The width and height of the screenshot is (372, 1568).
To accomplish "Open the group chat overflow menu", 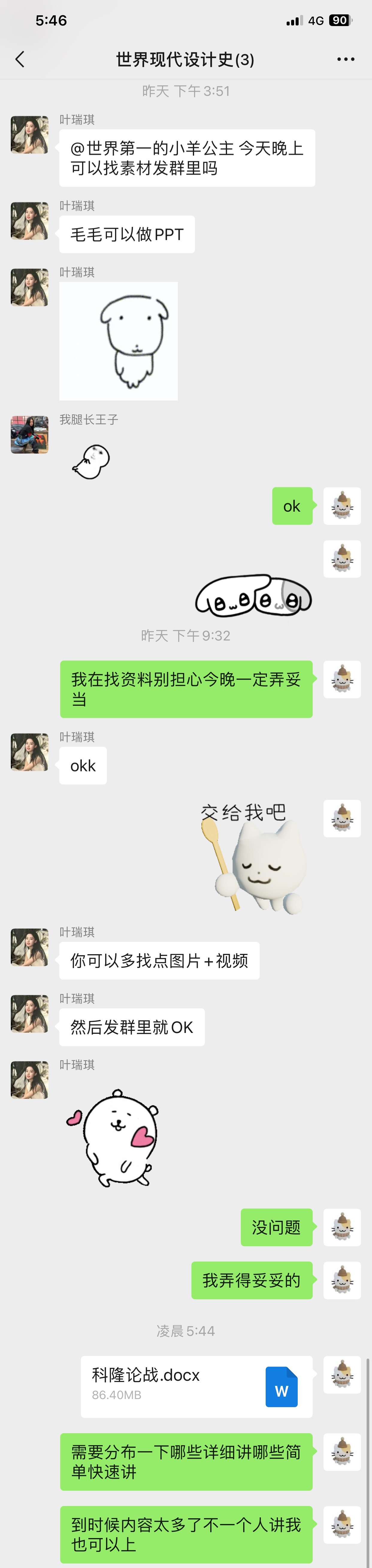I will [x=345, y=59].
